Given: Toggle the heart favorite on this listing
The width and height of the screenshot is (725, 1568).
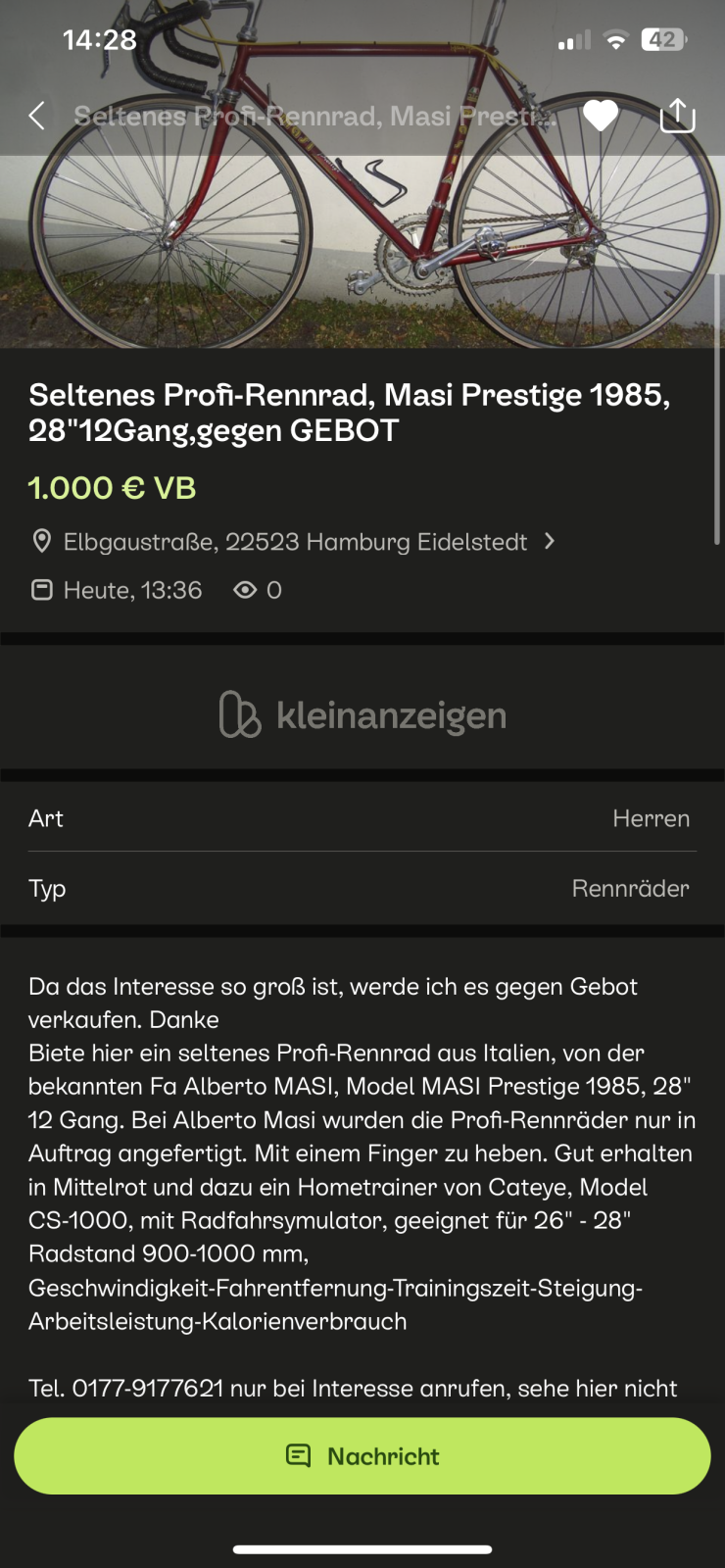Looking at the screenshot, I should coord(601,116).
